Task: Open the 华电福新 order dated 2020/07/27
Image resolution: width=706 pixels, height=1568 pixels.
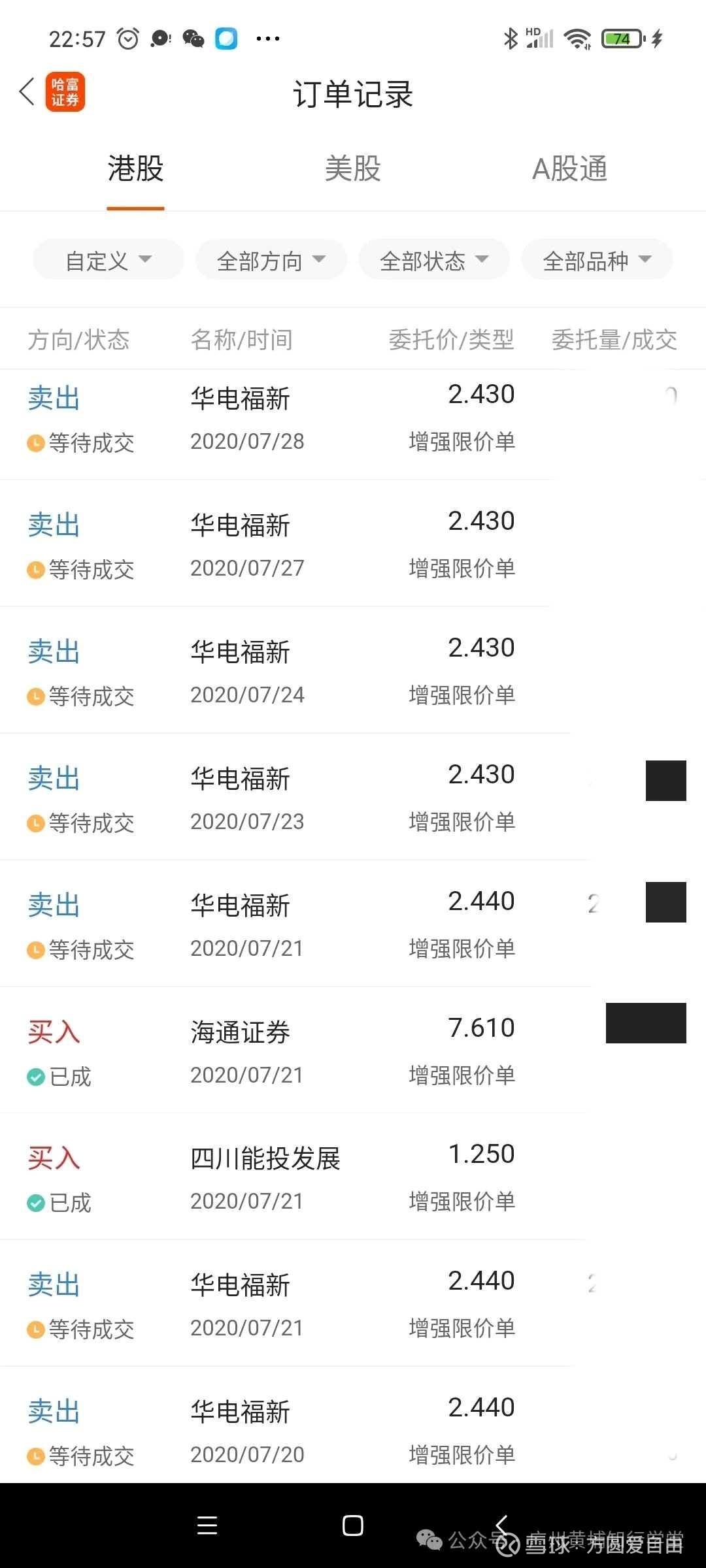Action: click(353, 544)
